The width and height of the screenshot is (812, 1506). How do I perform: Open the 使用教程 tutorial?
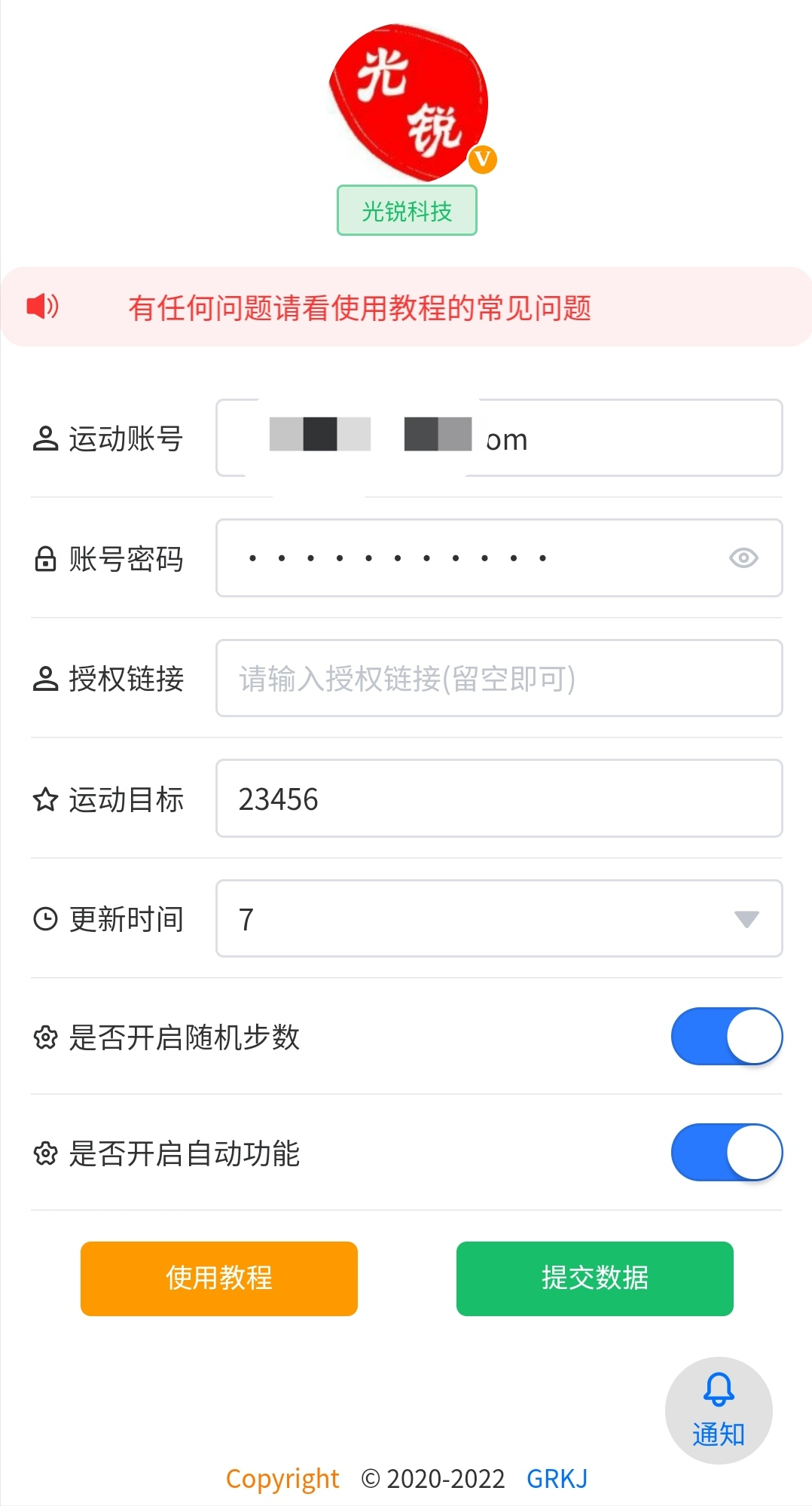tap(219, 1278)
